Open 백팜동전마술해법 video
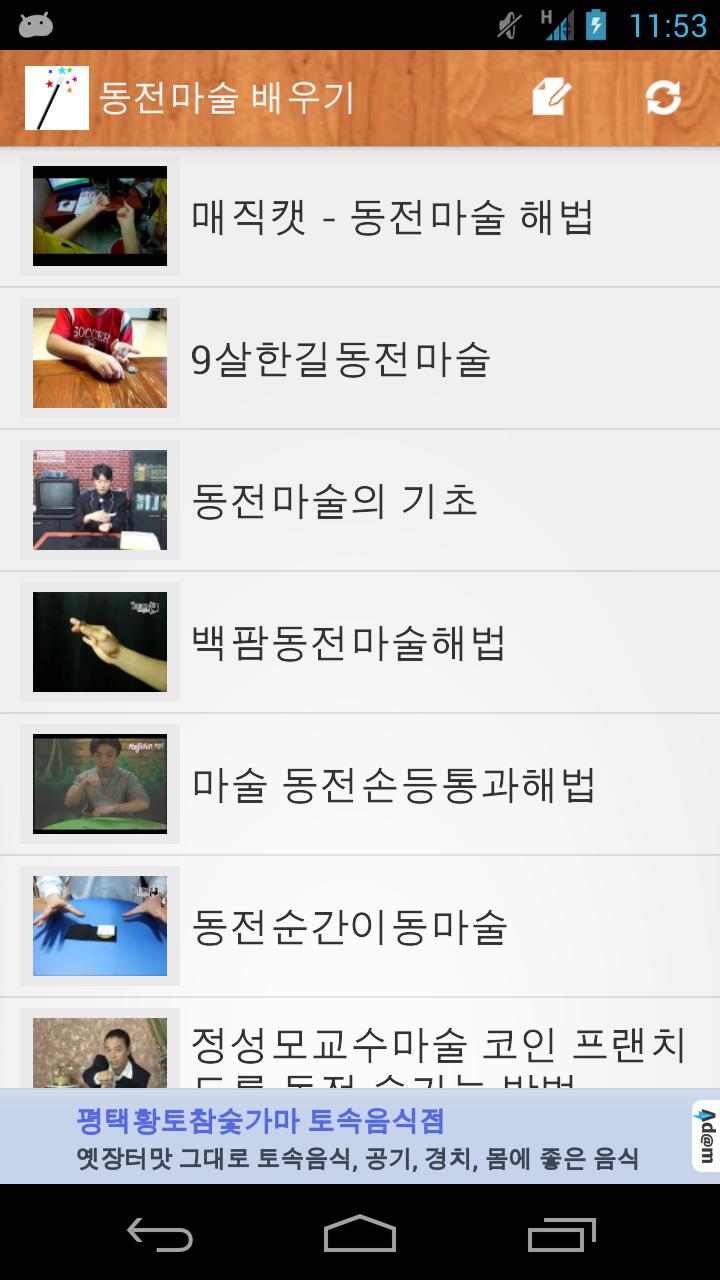 (x=360, y=642)
